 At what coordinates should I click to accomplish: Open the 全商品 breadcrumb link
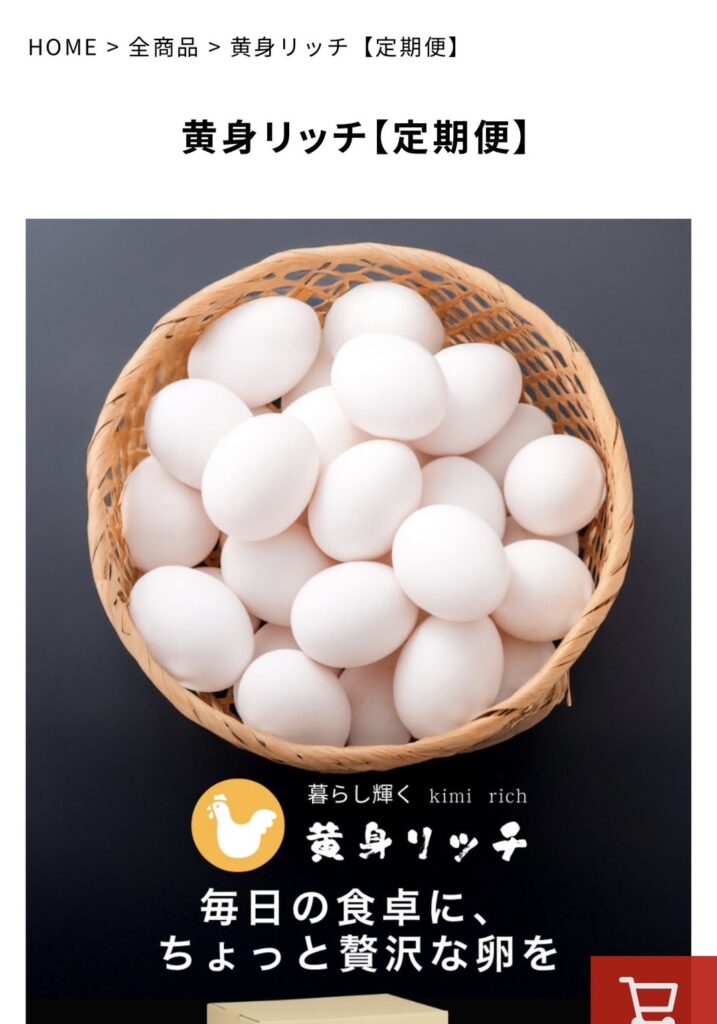(x=163, y=47)
